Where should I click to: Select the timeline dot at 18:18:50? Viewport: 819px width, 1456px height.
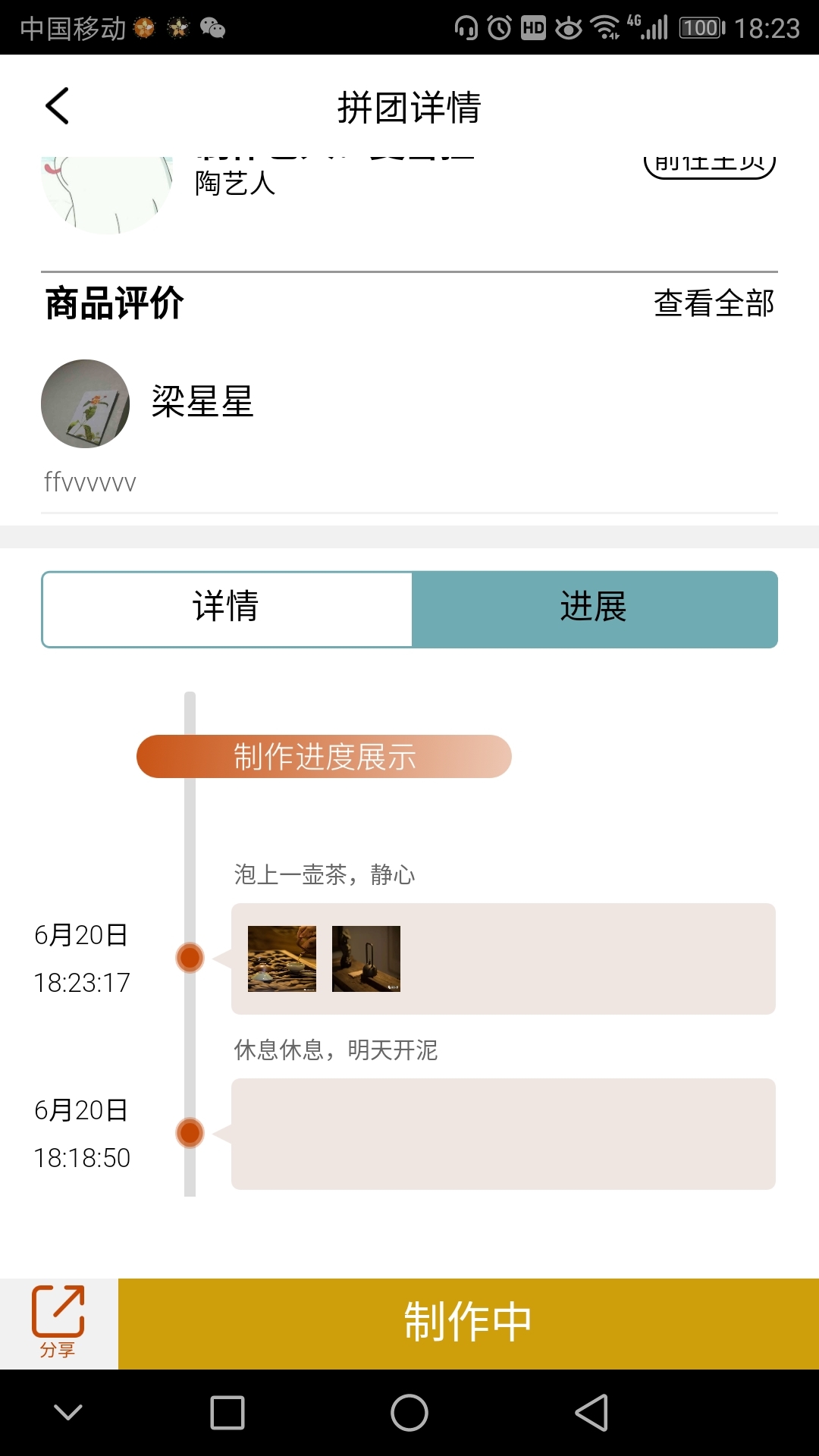point(190,1134)
